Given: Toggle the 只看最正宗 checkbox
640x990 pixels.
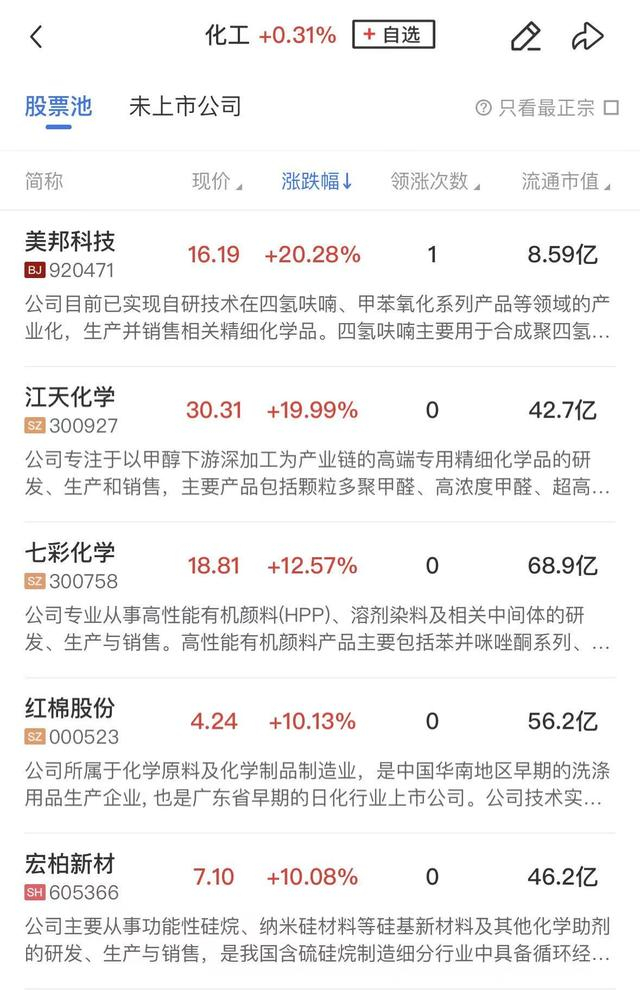Looking at the screenshot, I should (x=611, y=108).
